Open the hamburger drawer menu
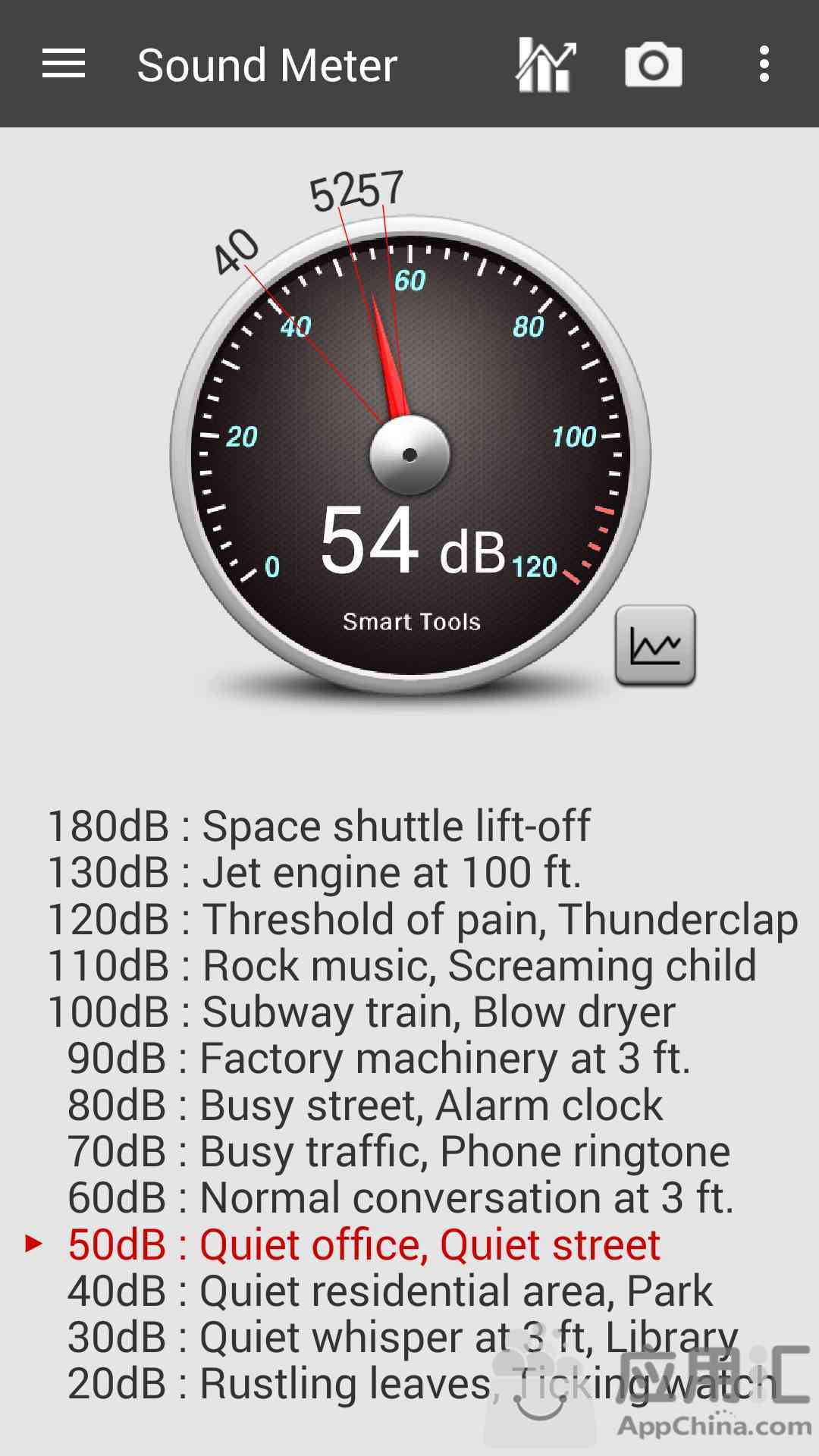Image resolution: width=819 pixels, height=1456 pixels. pos(64,64)
